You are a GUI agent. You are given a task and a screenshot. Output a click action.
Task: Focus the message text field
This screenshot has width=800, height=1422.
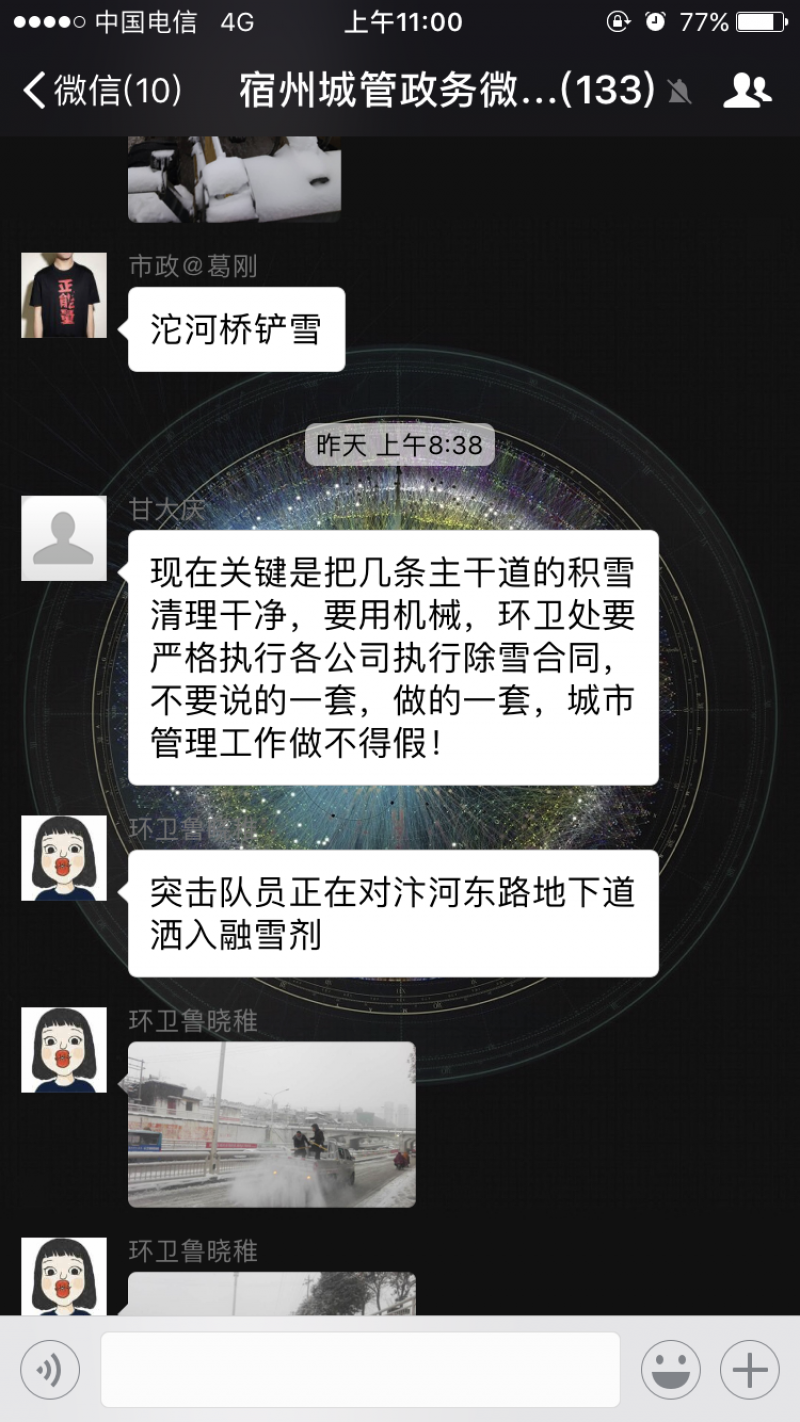pyautogui.click(x=360, y=1369)
